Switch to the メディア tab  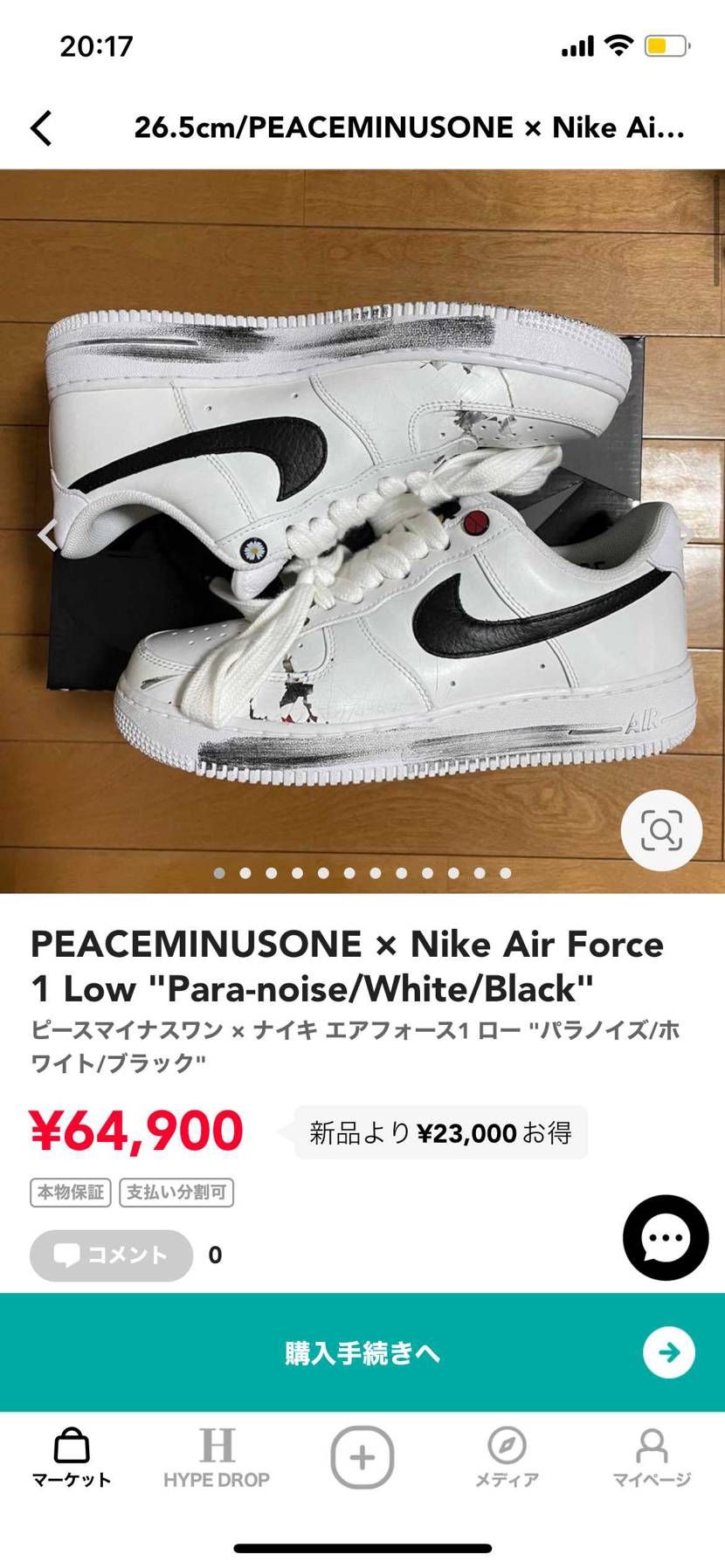(507, 1458)
